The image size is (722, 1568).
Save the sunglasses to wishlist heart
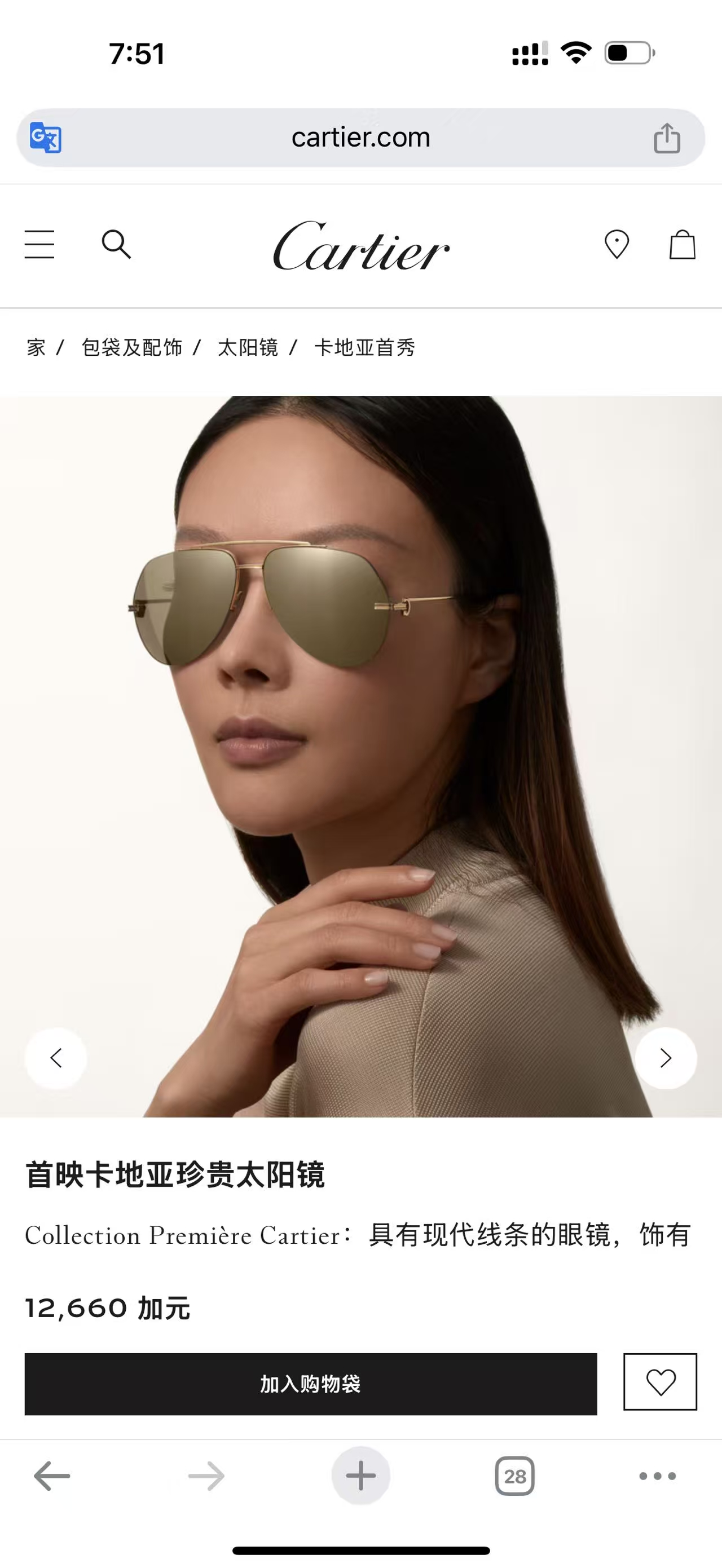(660, 1382)
